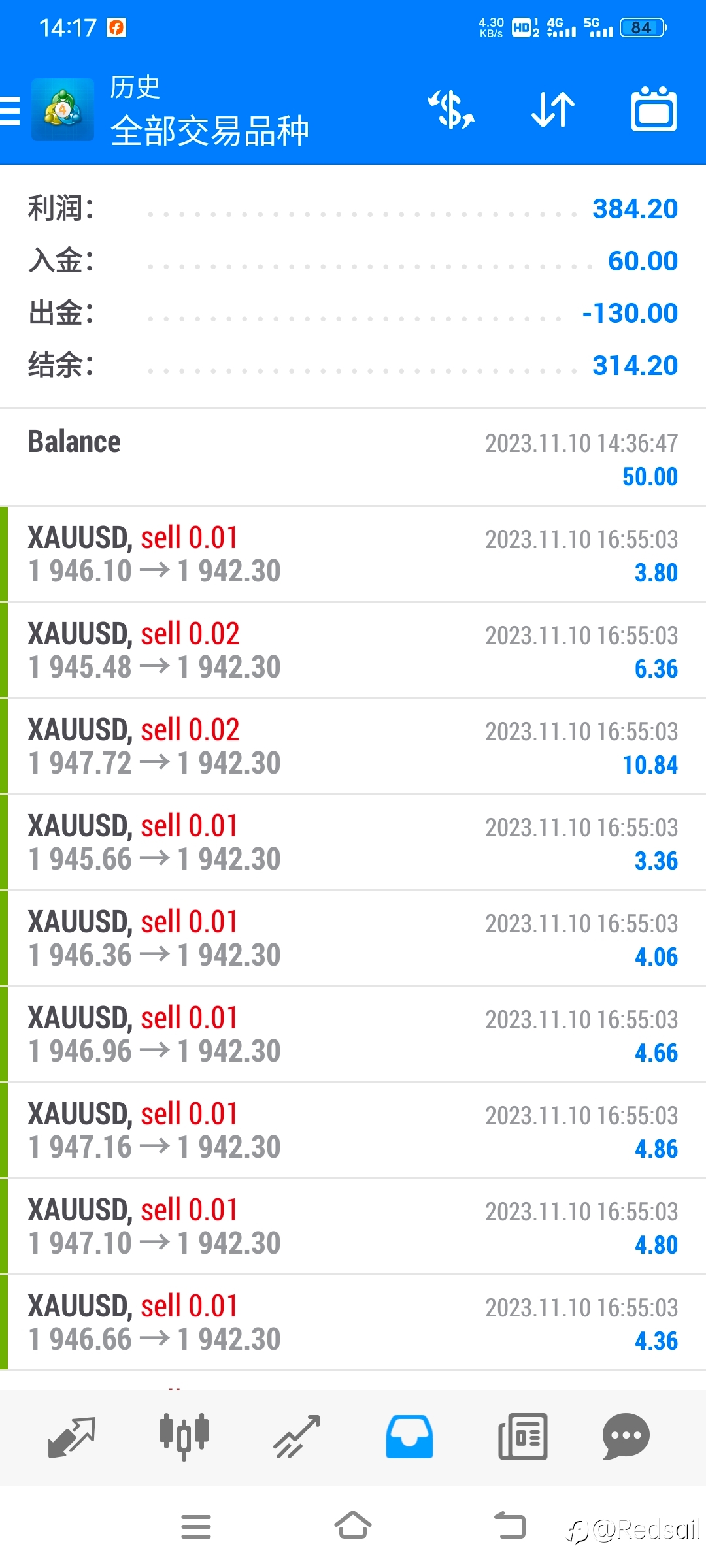Switch to the Trade tab
The height and width of the screenshot is (1568, 706).
297,1437
